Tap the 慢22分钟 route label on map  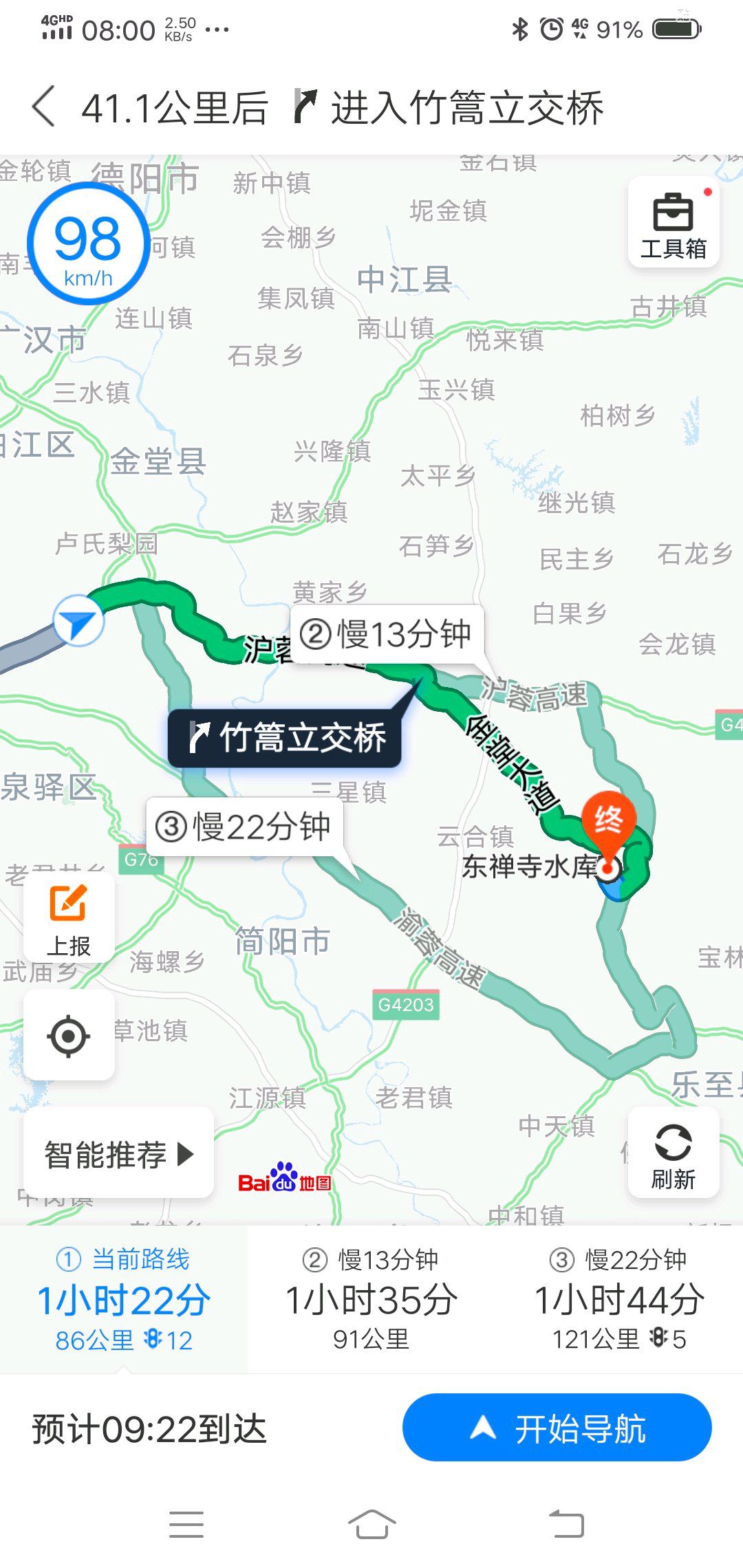click(244, 827)
